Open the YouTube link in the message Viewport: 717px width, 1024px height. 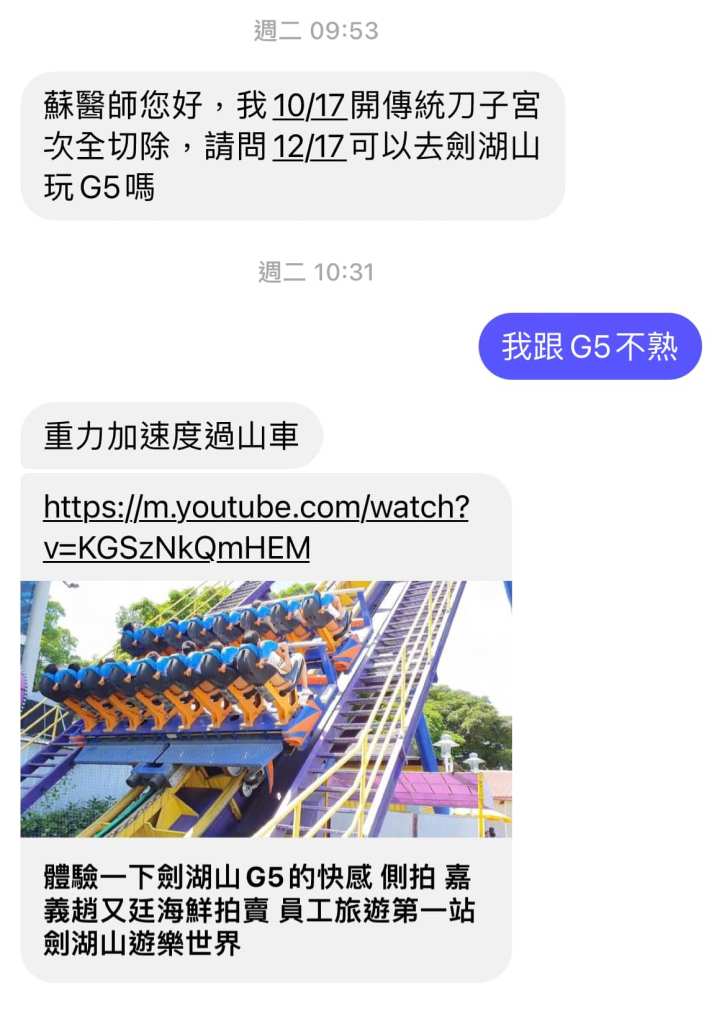pos(255,527)
